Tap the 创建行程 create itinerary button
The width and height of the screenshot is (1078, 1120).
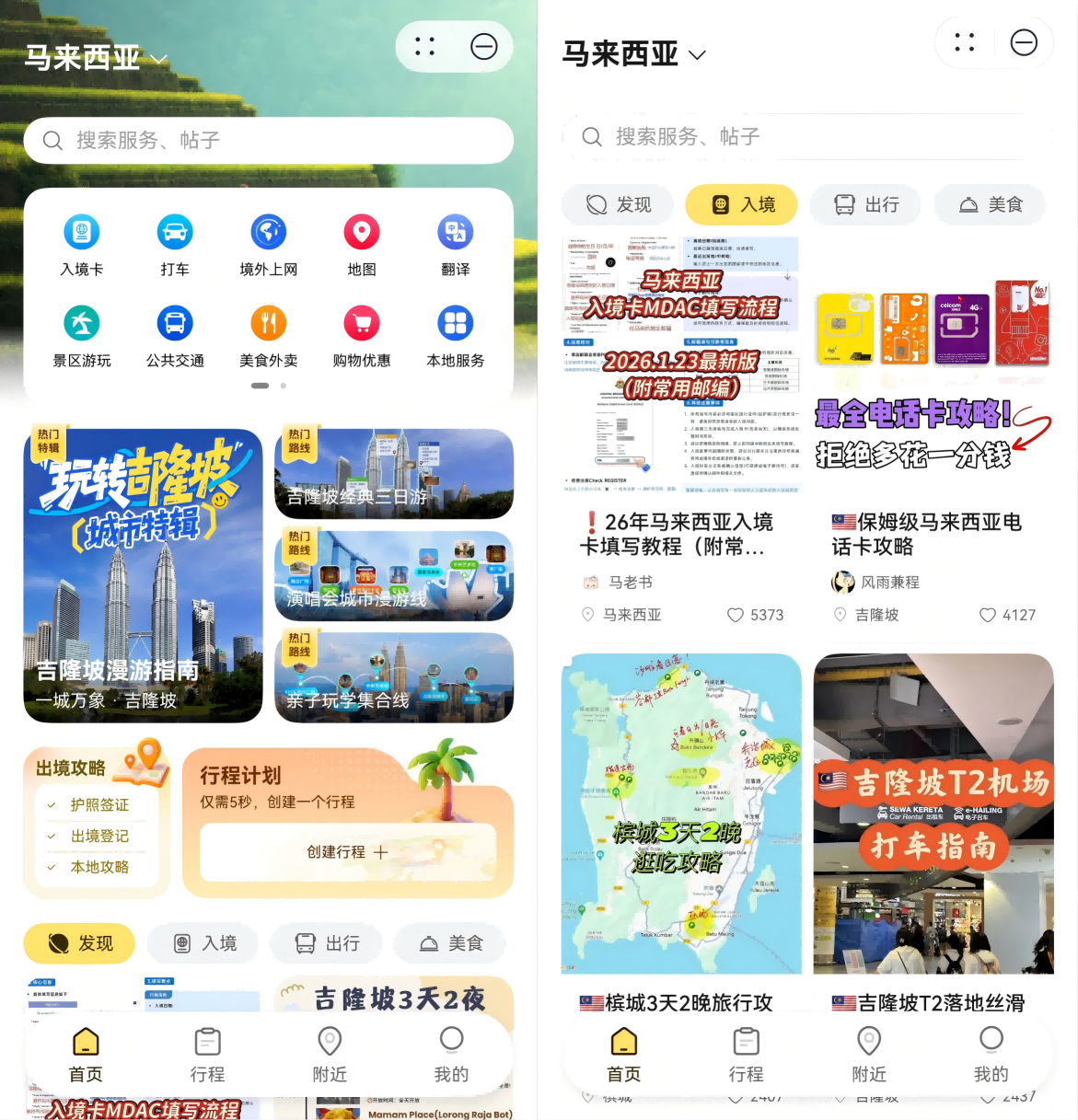click(347, 853)
